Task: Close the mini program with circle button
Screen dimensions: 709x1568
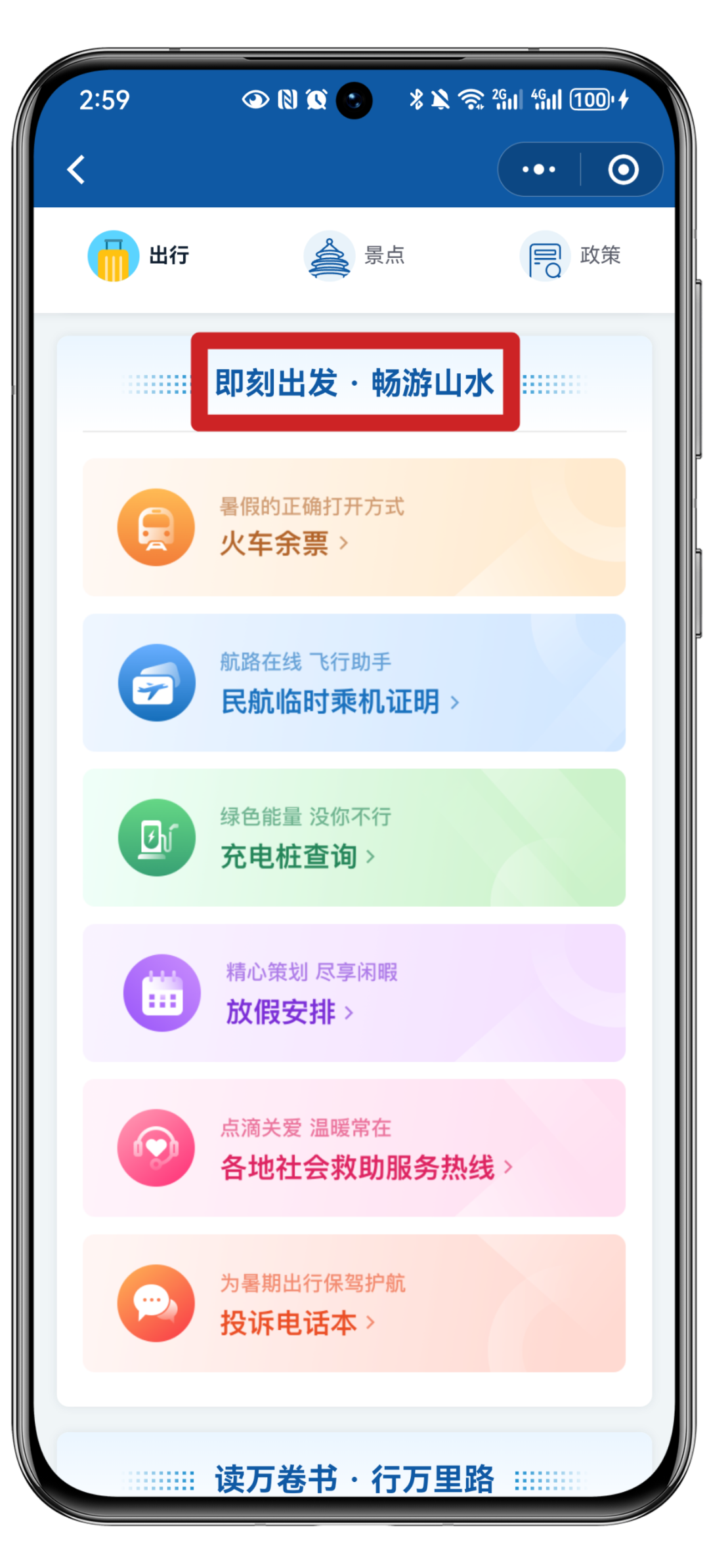Action: (x=622, y=170)
